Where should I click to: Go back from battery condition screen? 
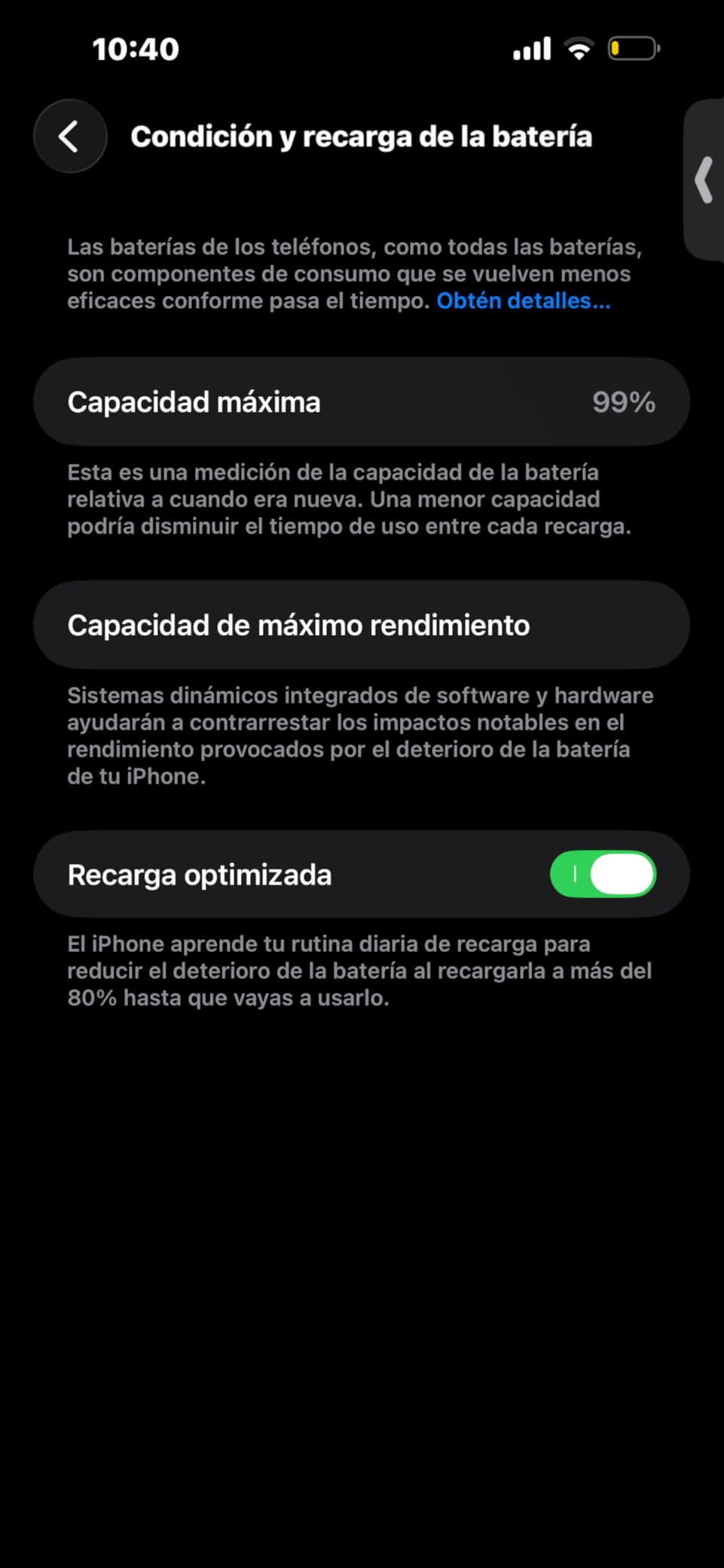[70, 136]
